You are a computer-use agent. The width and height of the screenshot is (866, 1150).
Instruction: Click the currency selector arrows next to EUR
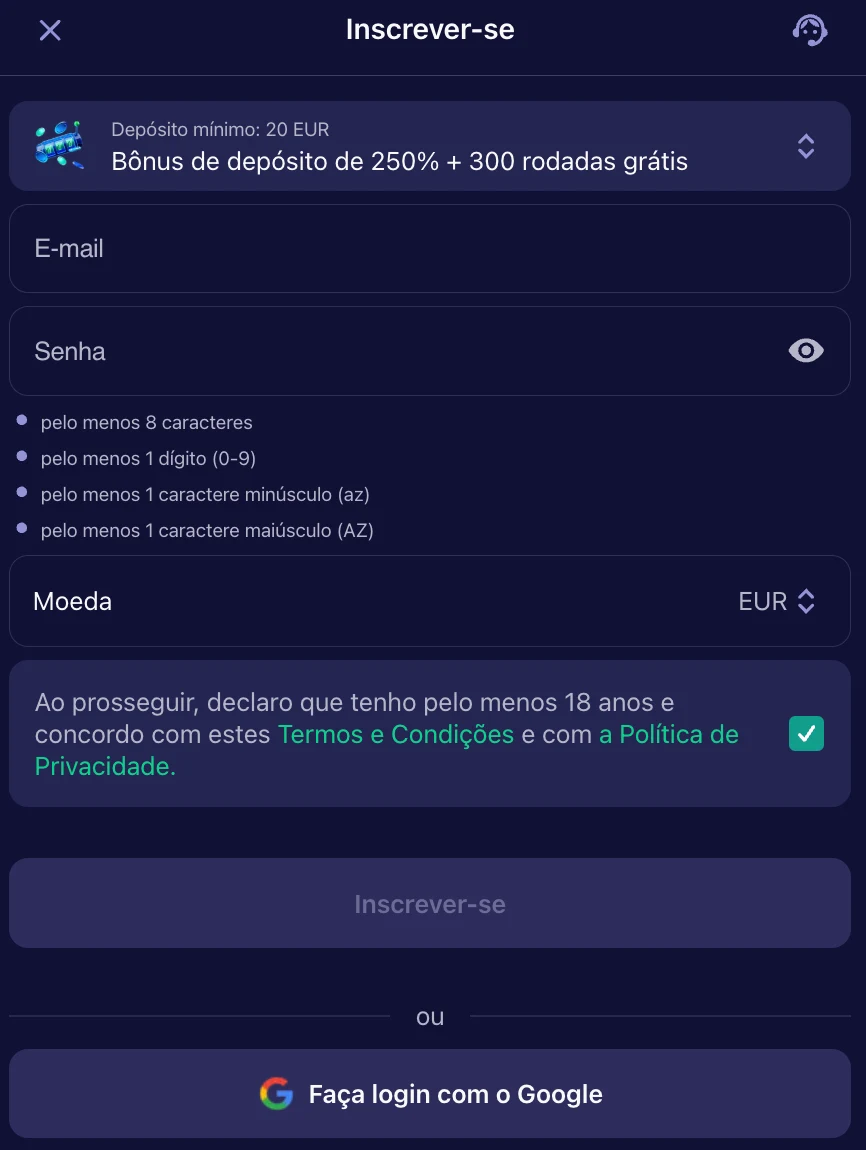(x=806, y=601)
